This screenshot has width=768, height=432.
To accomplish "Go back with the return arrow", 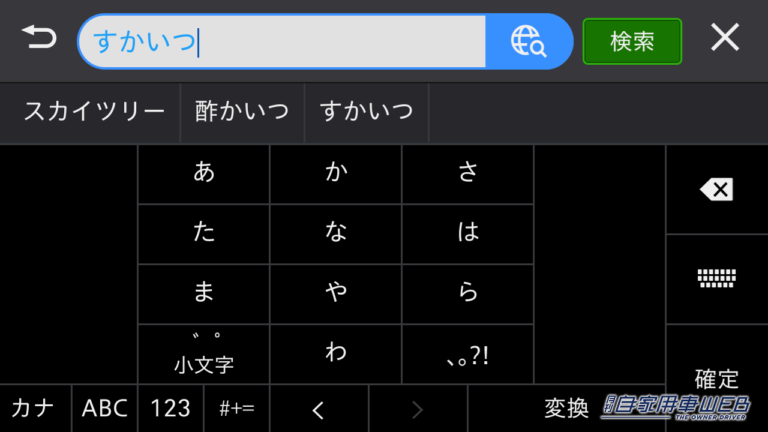I will coord(40,40).
